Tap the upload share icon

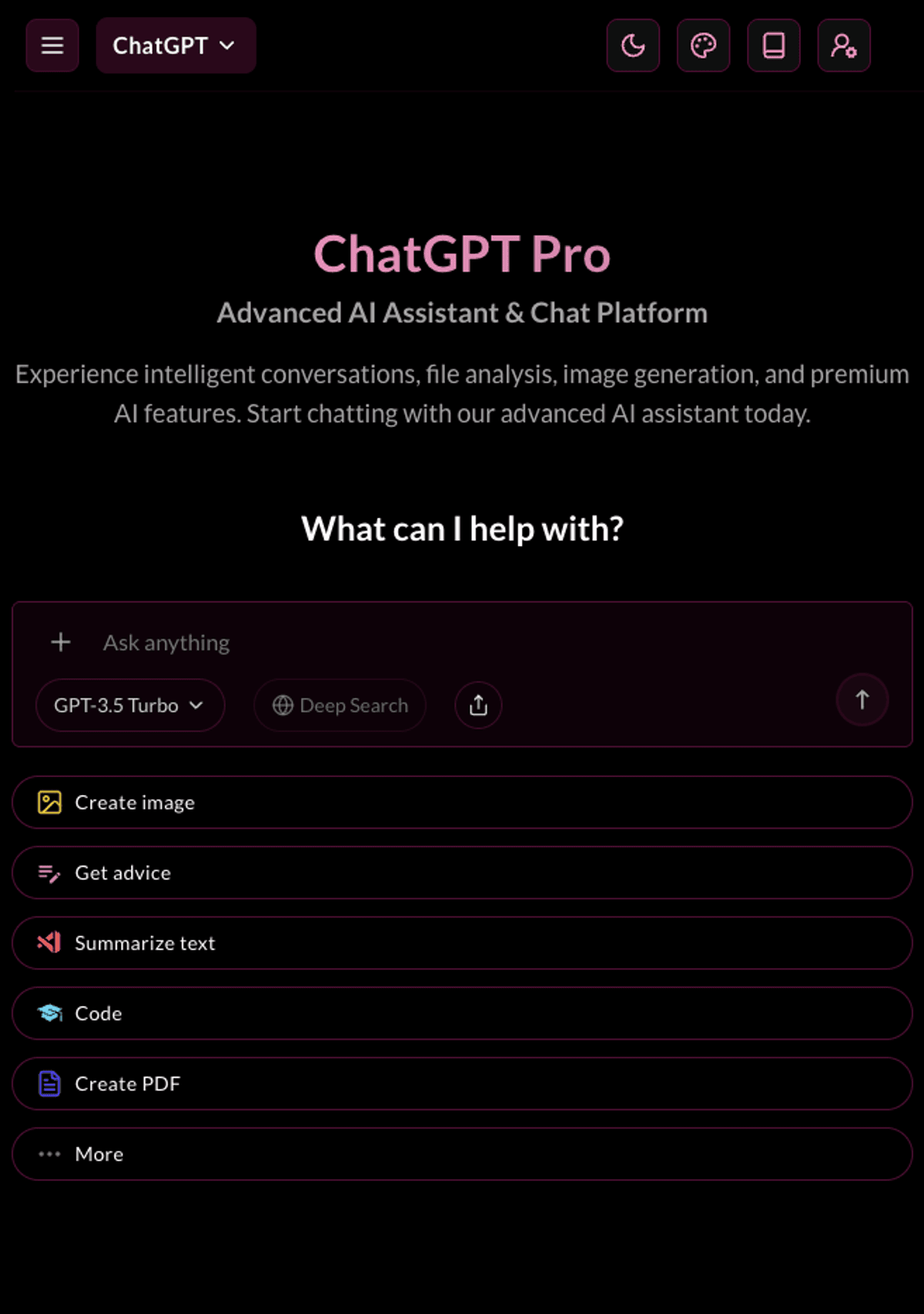tap(478, 705)
